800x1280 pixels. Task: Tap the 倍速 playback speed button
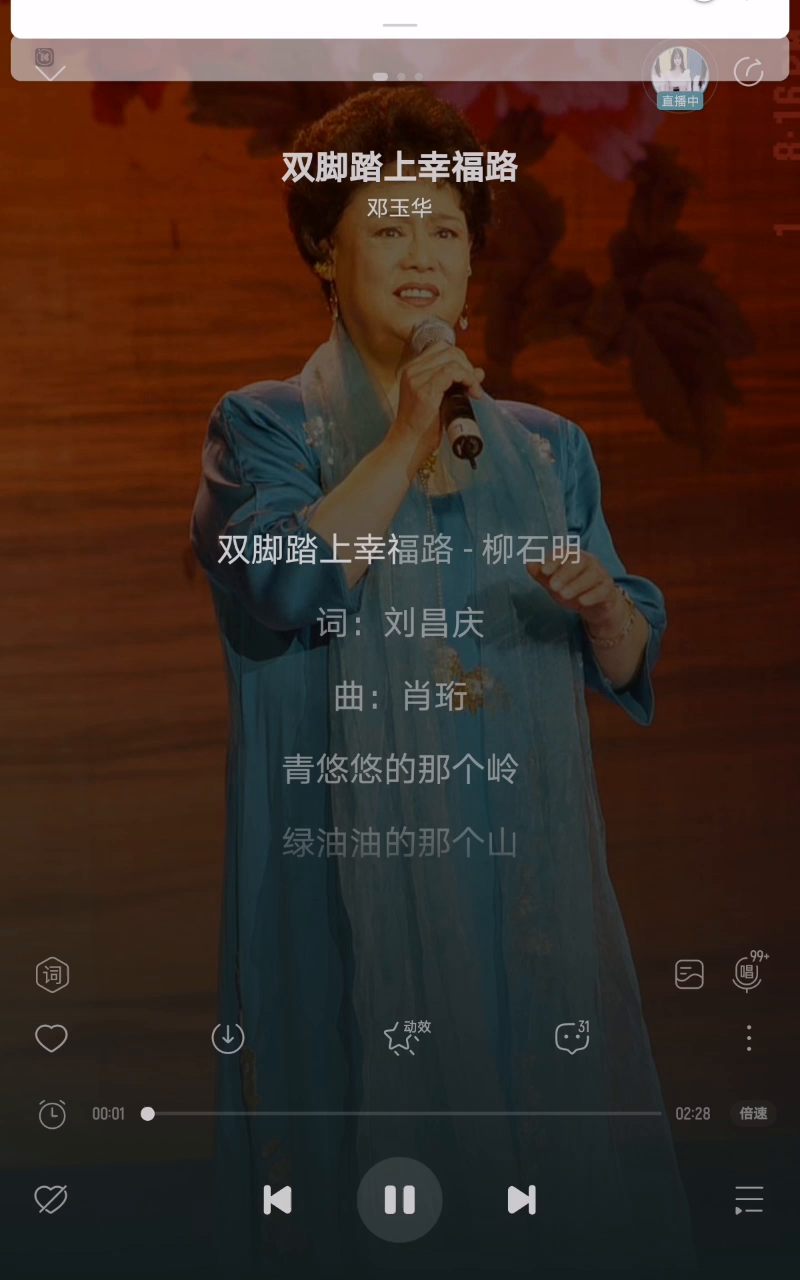pyautogui.click(x=753, y=1113)
